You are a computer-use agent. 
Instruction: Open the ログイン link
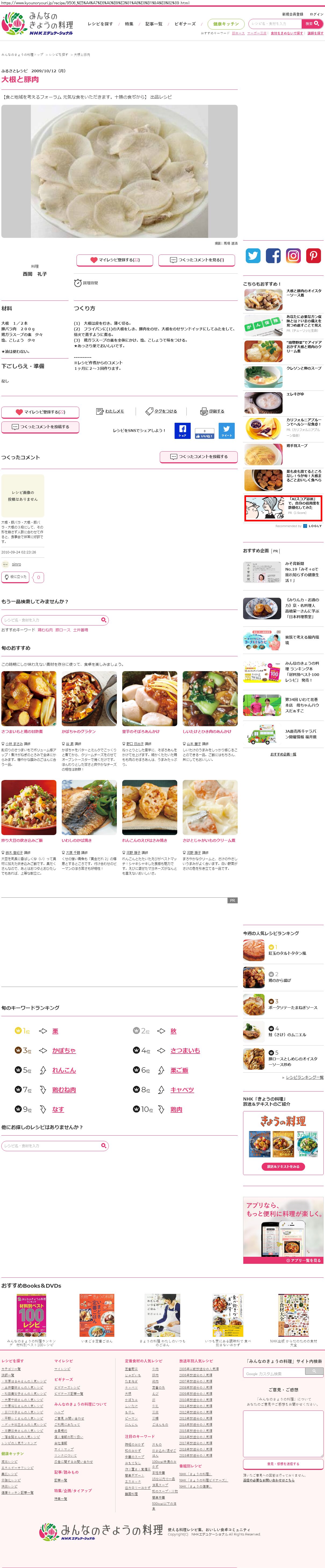316,14
